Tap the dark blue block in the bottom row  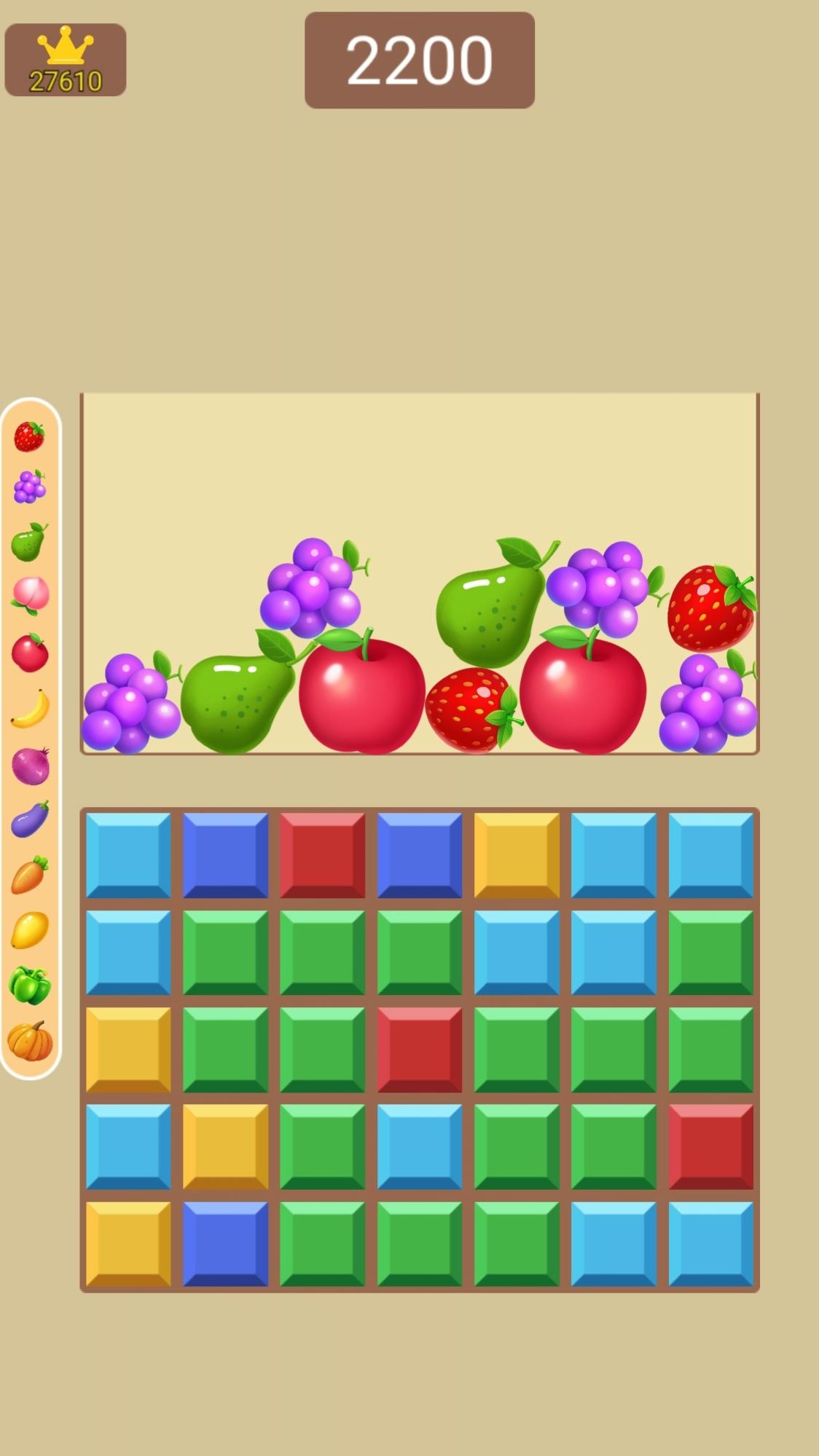click(x=225, y=1244)
